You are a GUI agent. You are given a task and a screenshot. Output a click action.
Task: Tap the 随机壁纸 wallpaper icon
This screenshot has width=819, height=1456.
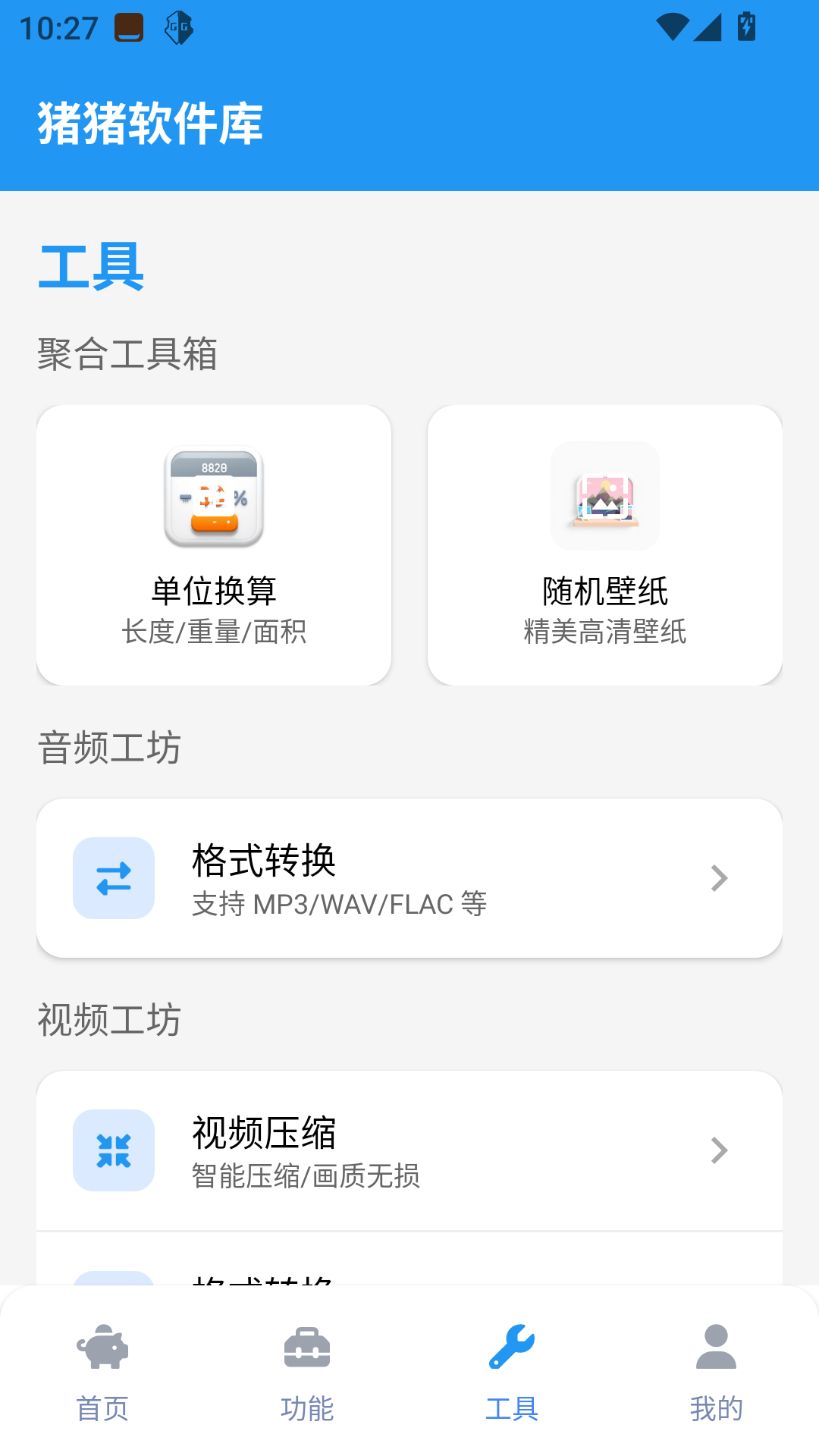tap(604, 497)
